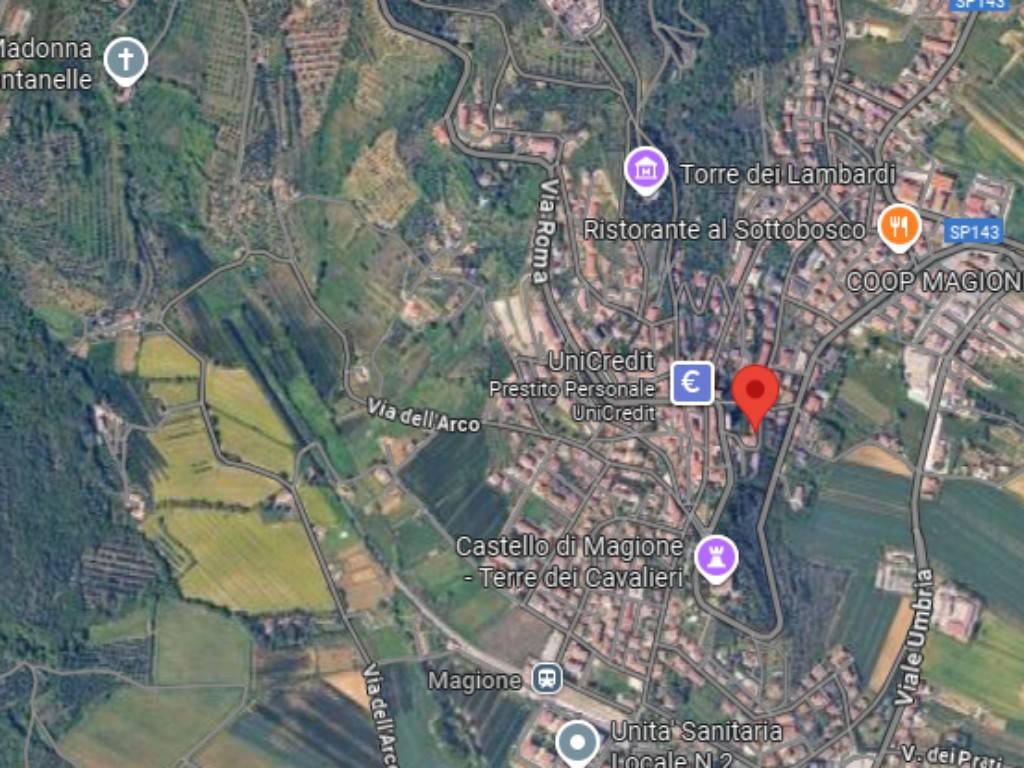
Task: Open the Torre dei Lambardi museum marker
Action: pos(646,170)
